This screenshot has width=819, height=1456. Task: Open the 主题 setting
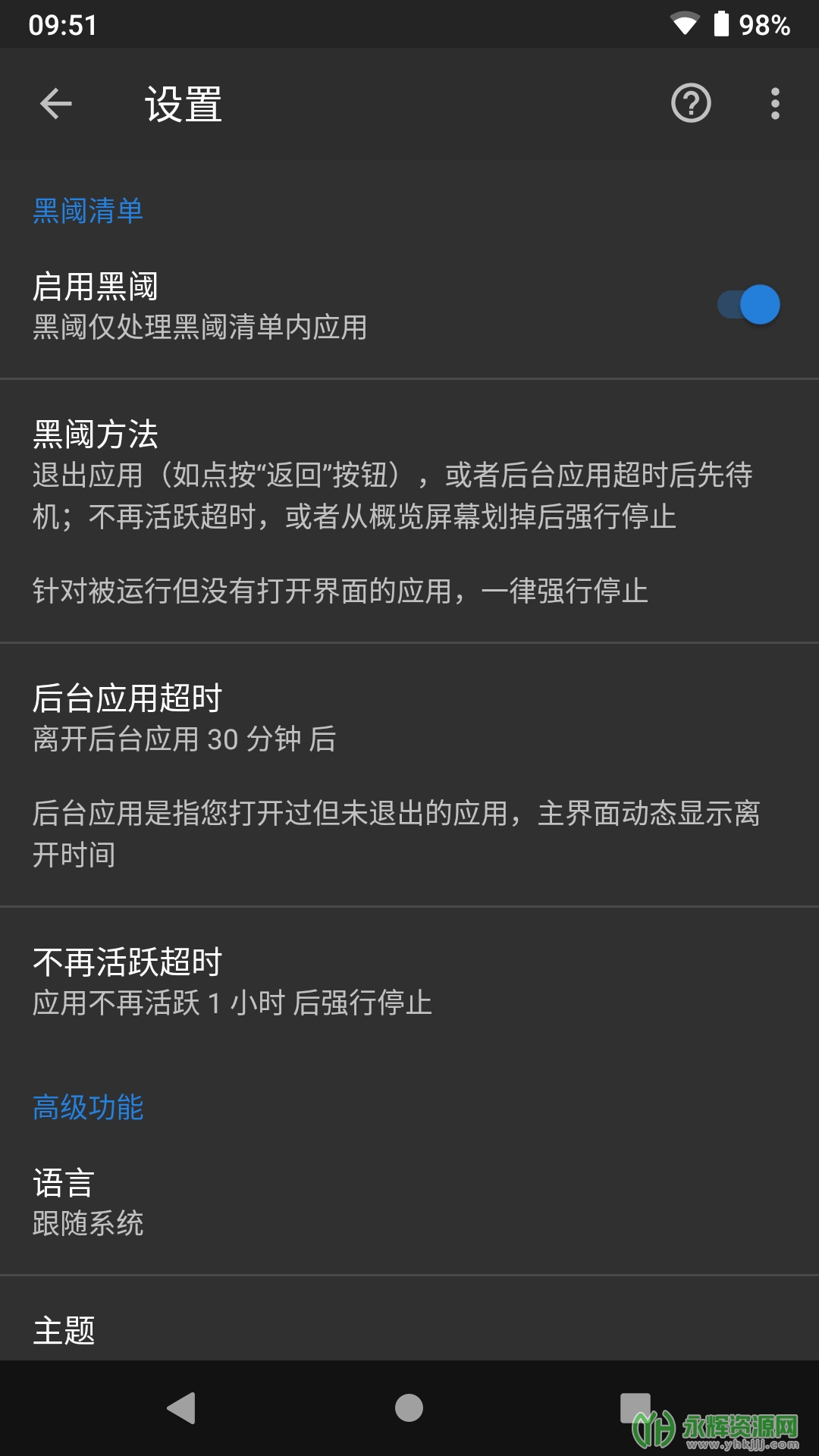(x=409, y=1329)
